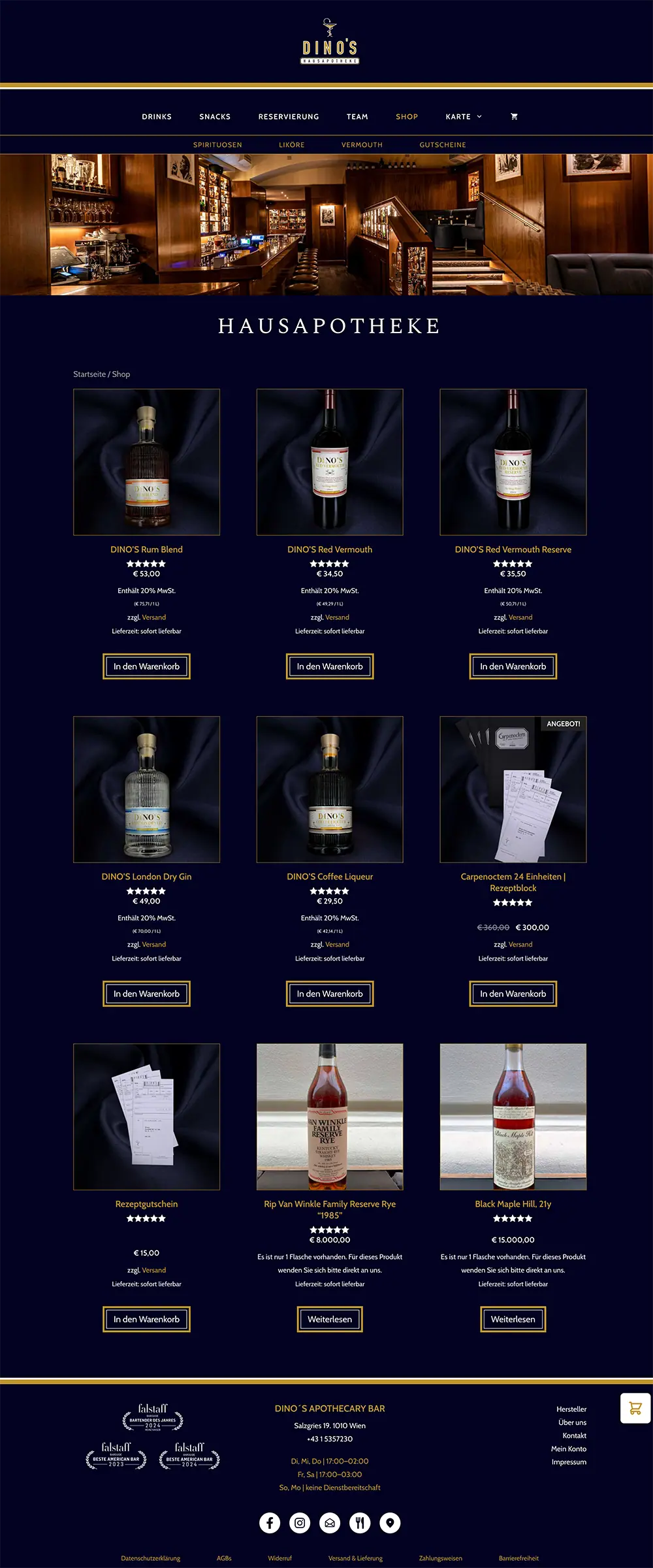Open the DINO'S London Dry Gin product image
The height and width of the screenshot is (1568, 653).
[146, 789]
